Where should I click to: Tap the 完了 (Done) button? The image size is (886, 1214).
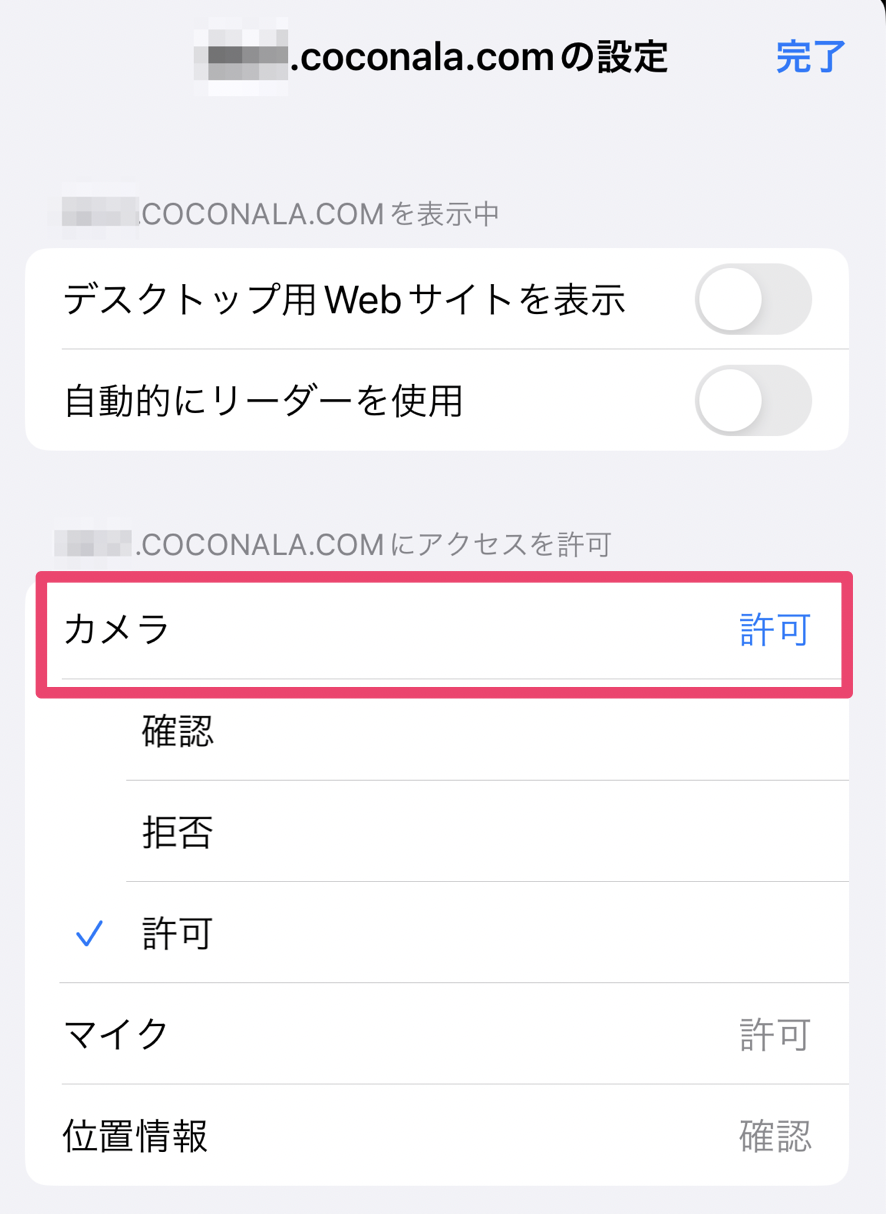click(809, 58)
